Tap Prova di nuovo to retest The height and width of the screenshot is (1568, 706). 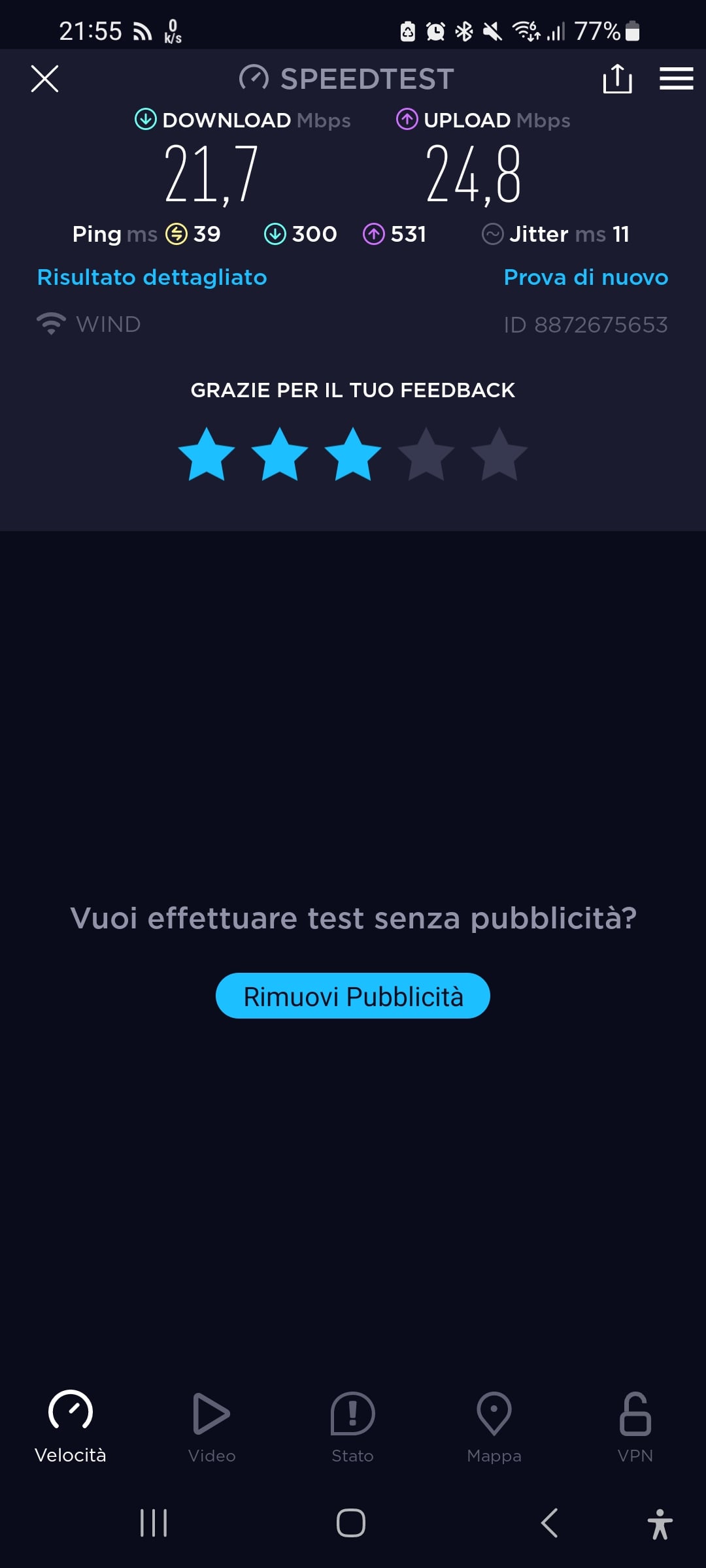pos(586,278)
